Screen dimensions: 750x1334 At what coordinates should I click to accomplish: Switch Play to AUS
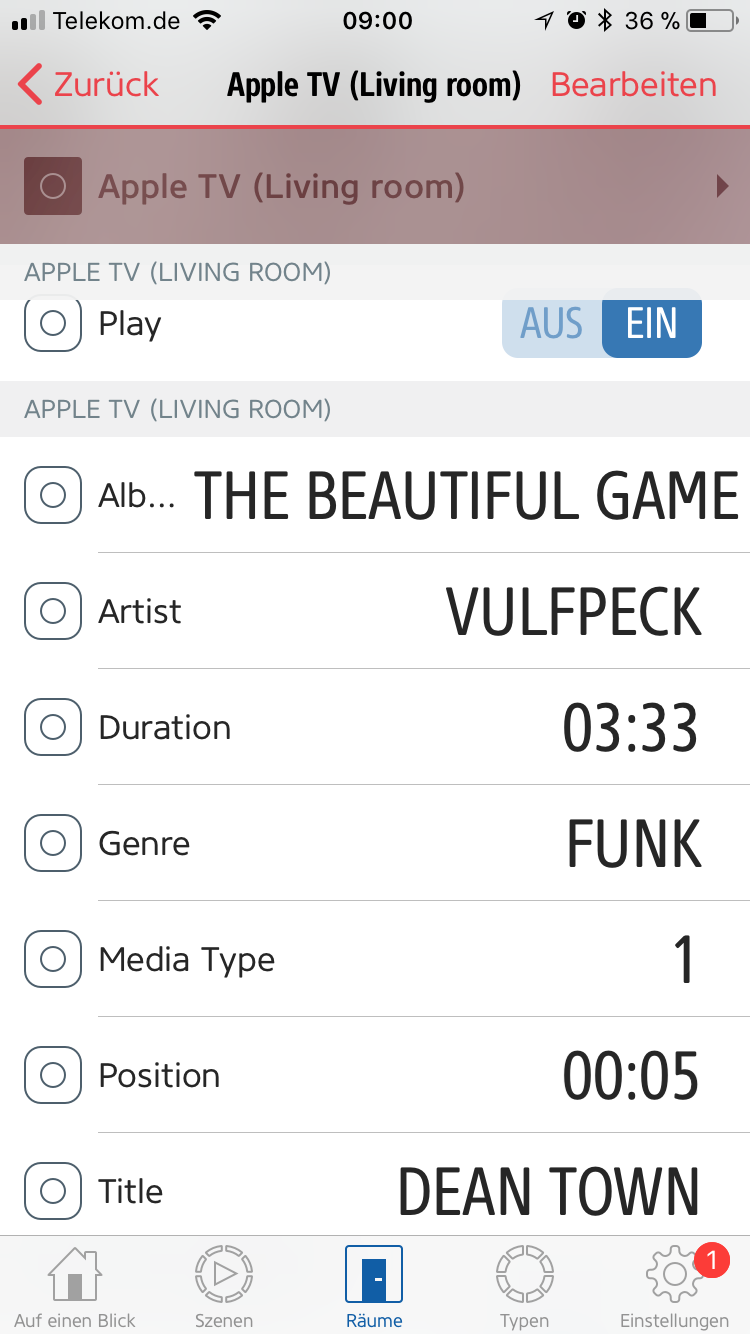tap(551, 325)
